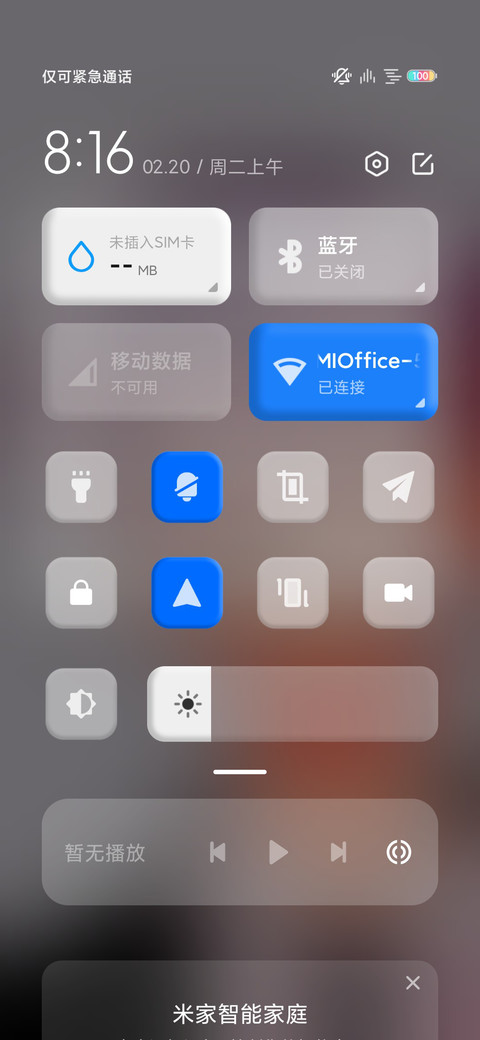Edit the control center tiles

click(422, 164)
